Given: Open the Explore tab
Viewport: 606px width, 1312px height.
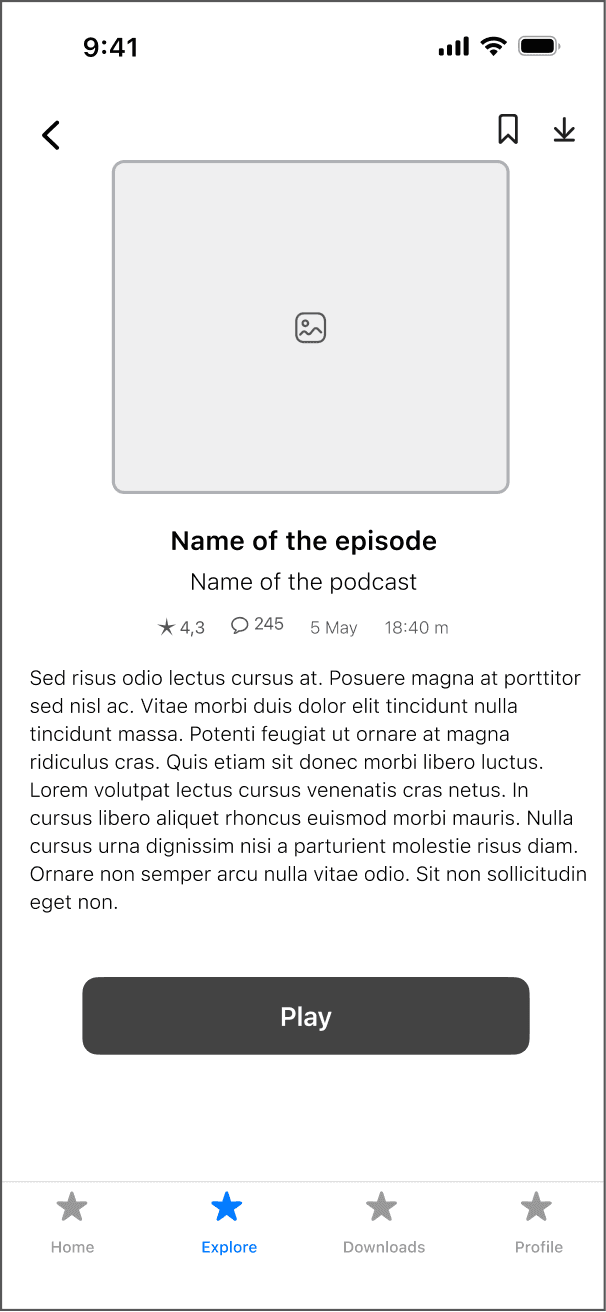Looking at the screenshot, I should [228, 1222].
